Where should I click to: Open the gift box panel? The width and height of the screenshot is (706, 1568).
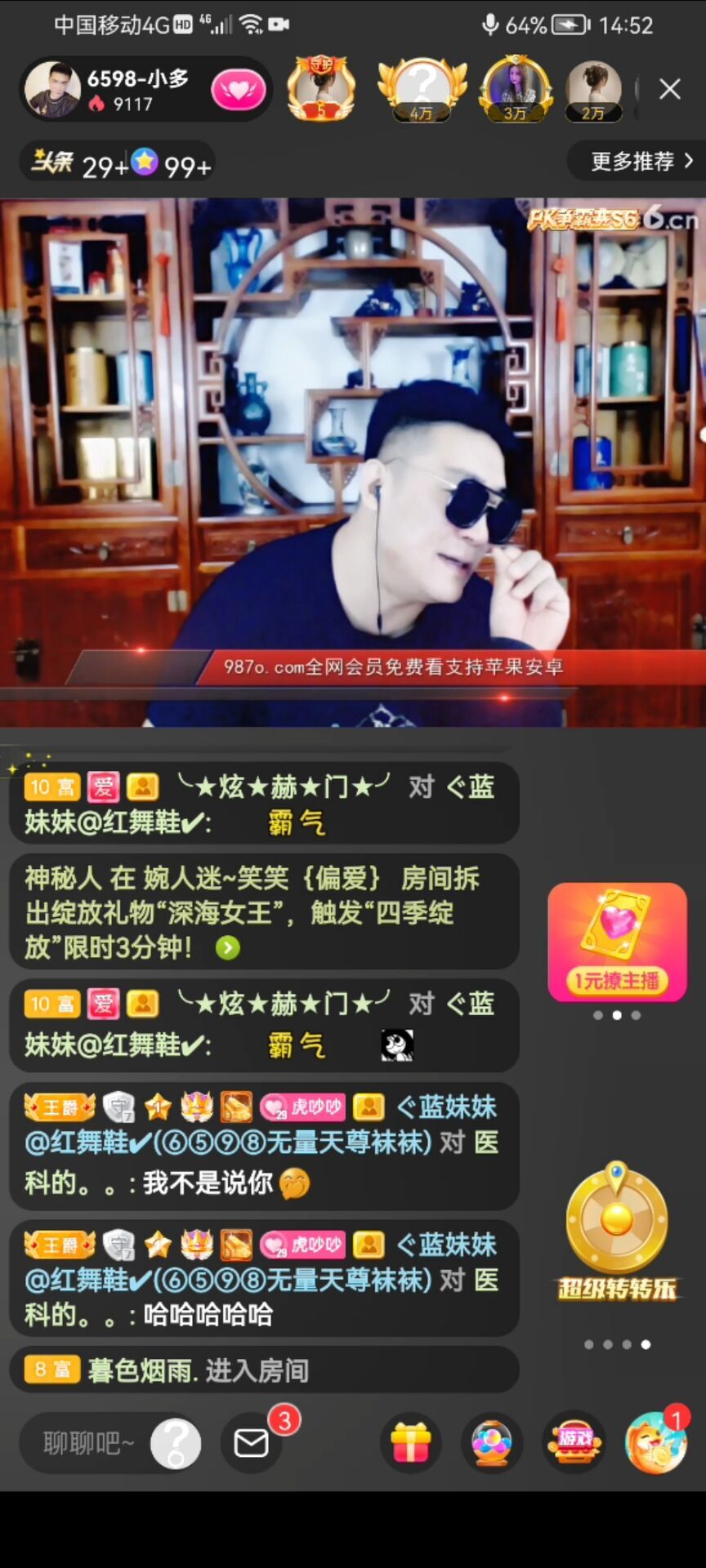coord(411,1443)
